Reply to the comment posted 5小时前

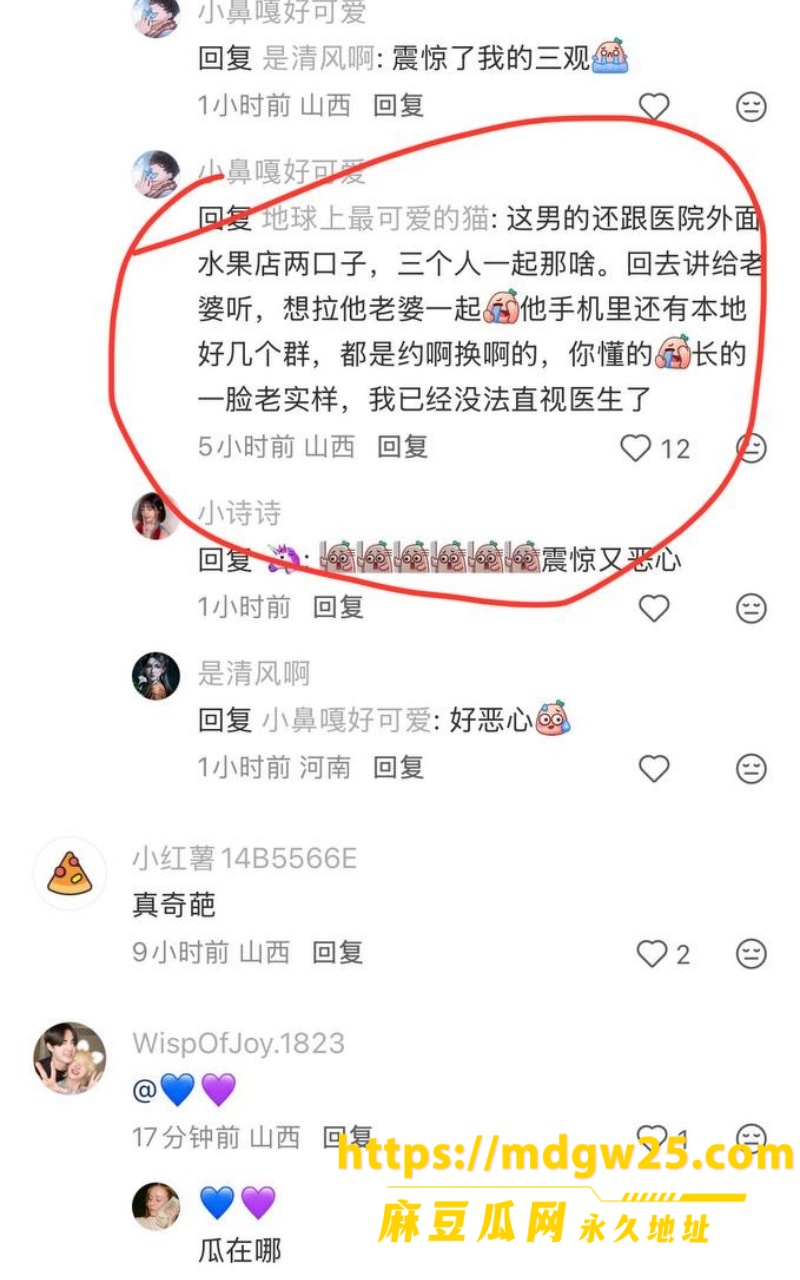pyautogui.click(x=402, y=447)
